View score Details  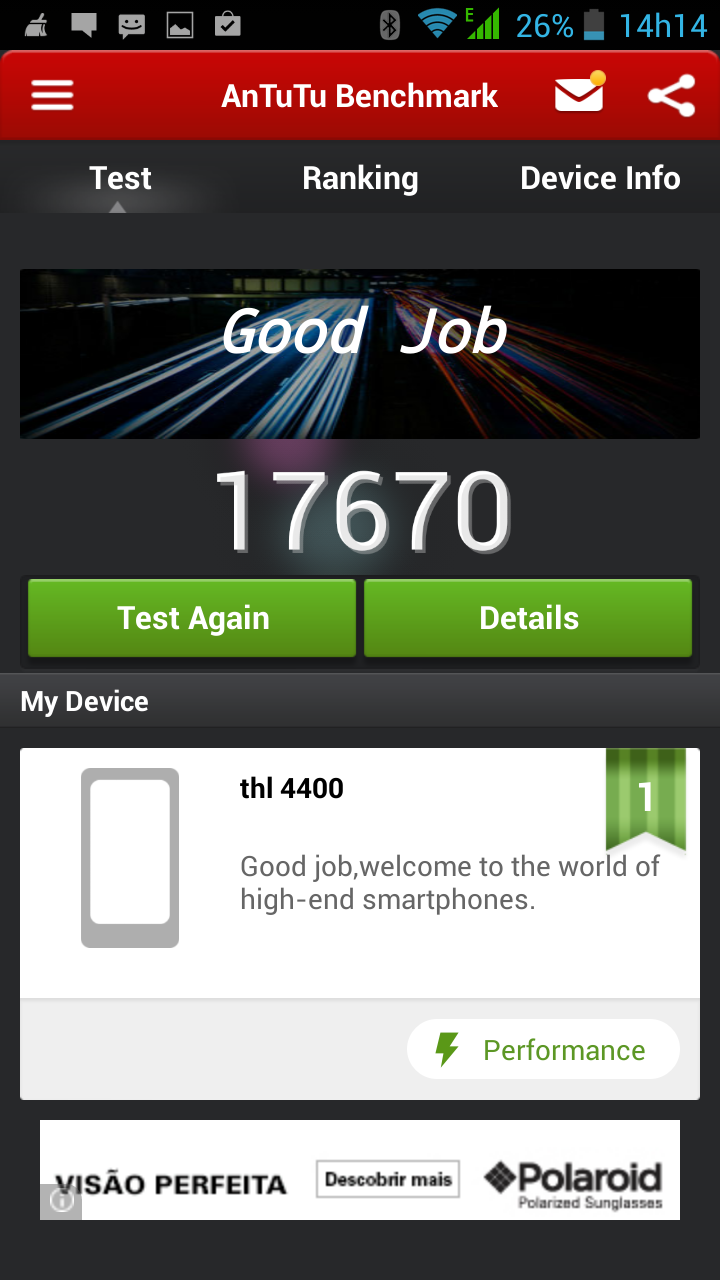(x=528, y=618)
